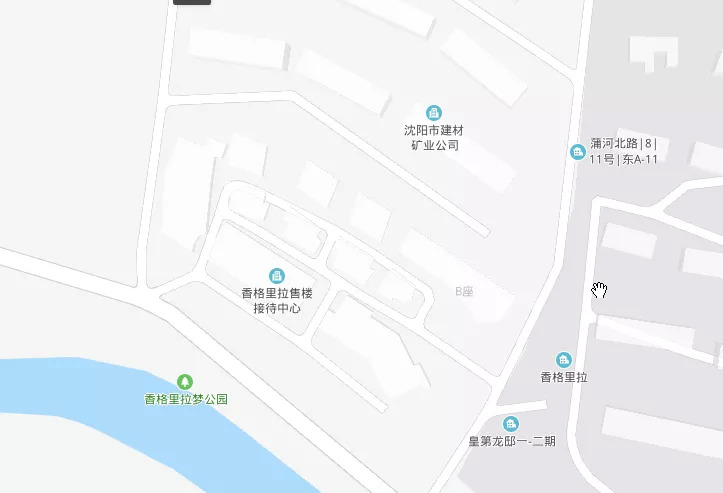Open the 香格里拉梦公园 park marker
Image resolution: width=723 pixels, height=493 pixels.
(184, 382)
